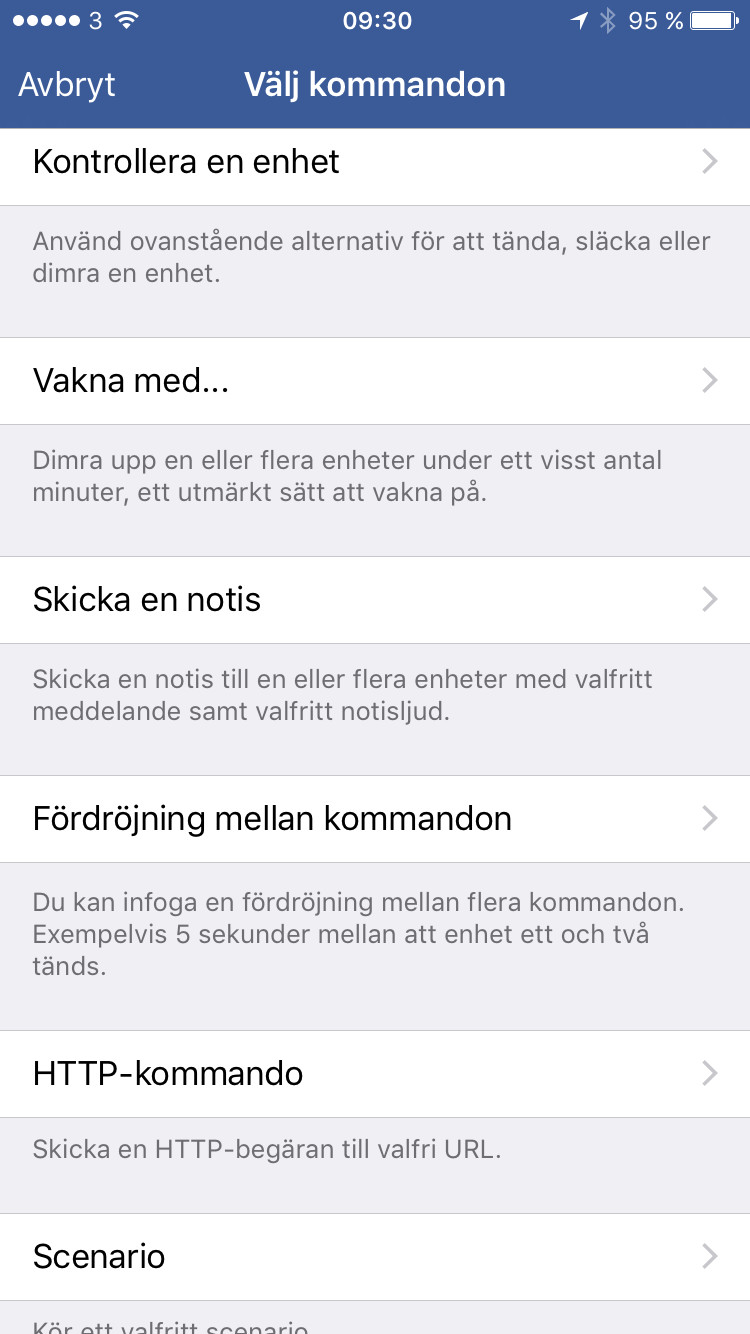
Task: Open the HTTP-kommando option
Action: 375,1074
